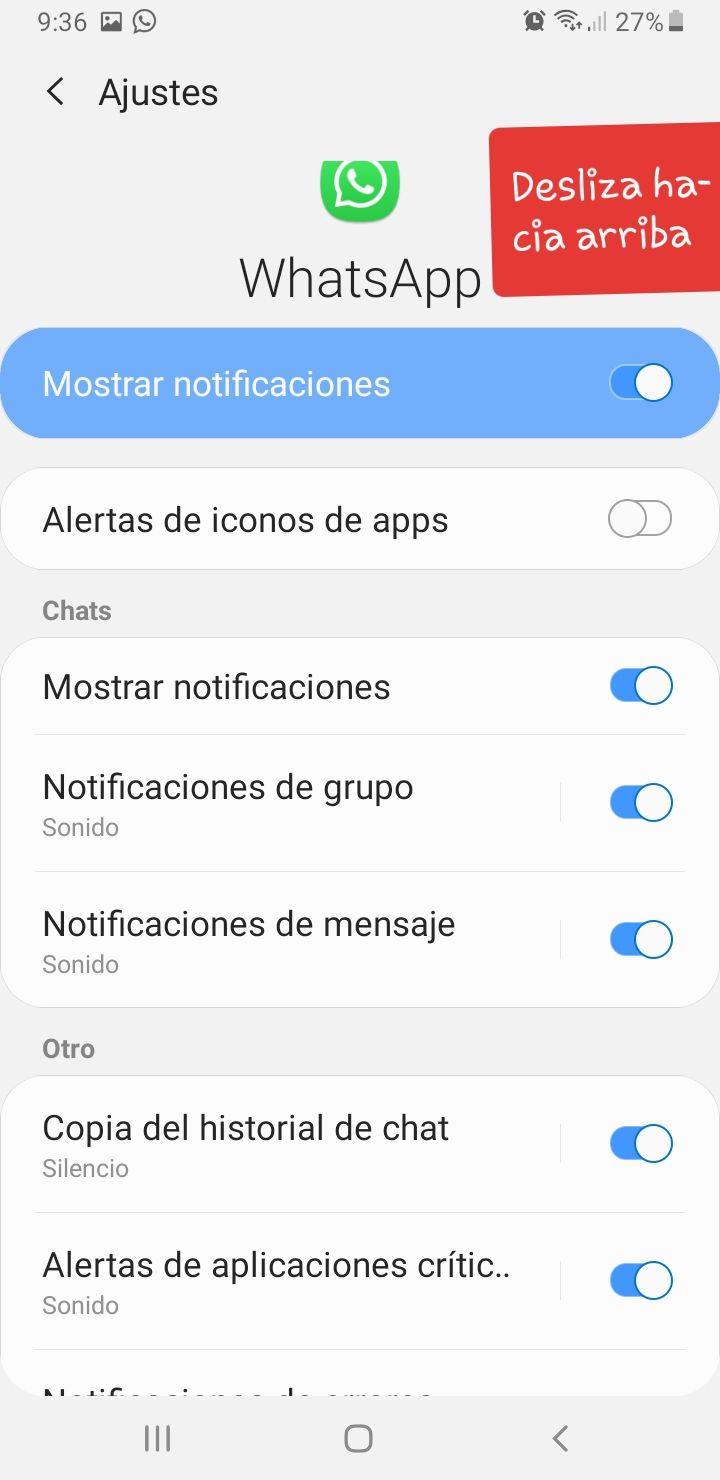This screenshot has height=1480, width=720.
Task: Enable Alertas de iconos de apps
Action: click(x=641, y=519)
